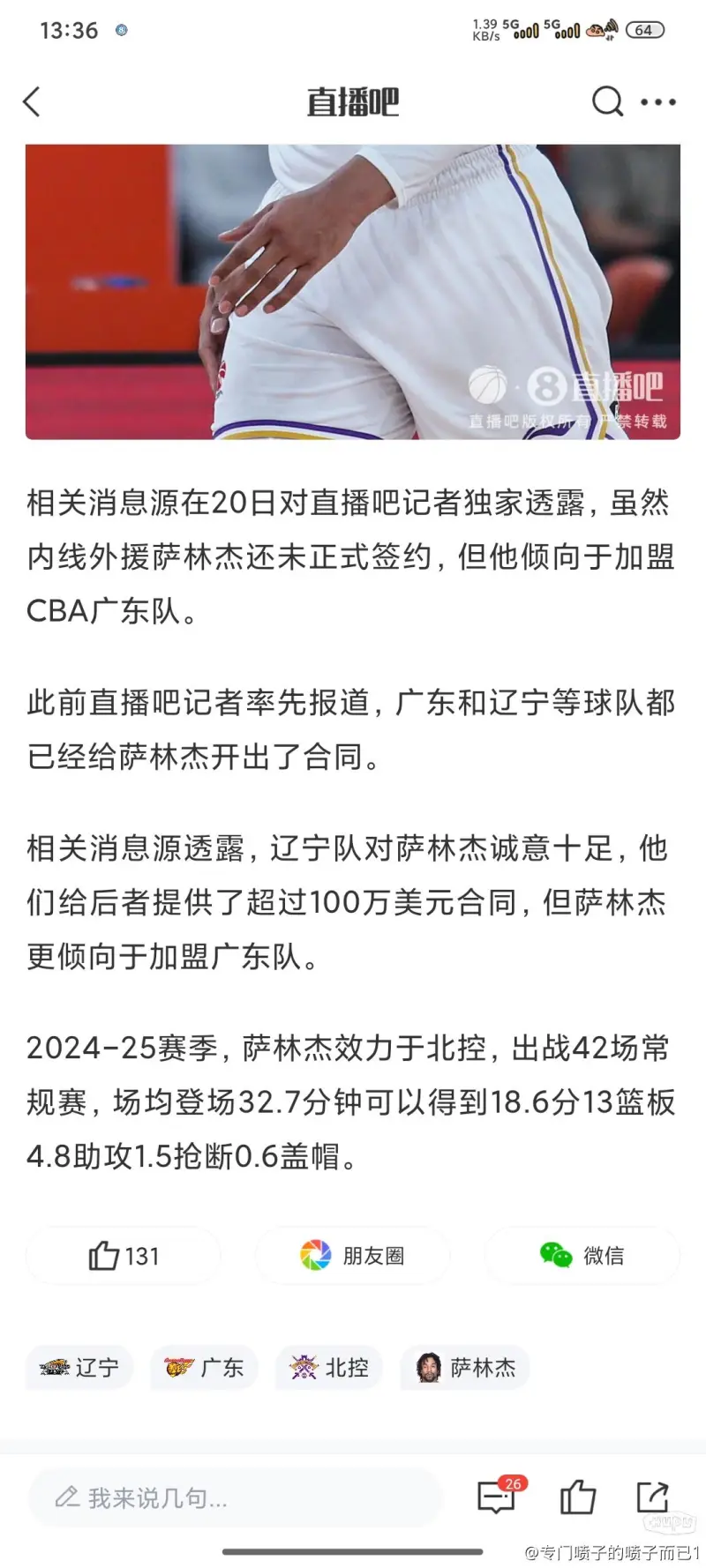View the 26 comments
706x1568 pixels.
pyautogui.click(x=497, y=1497)
